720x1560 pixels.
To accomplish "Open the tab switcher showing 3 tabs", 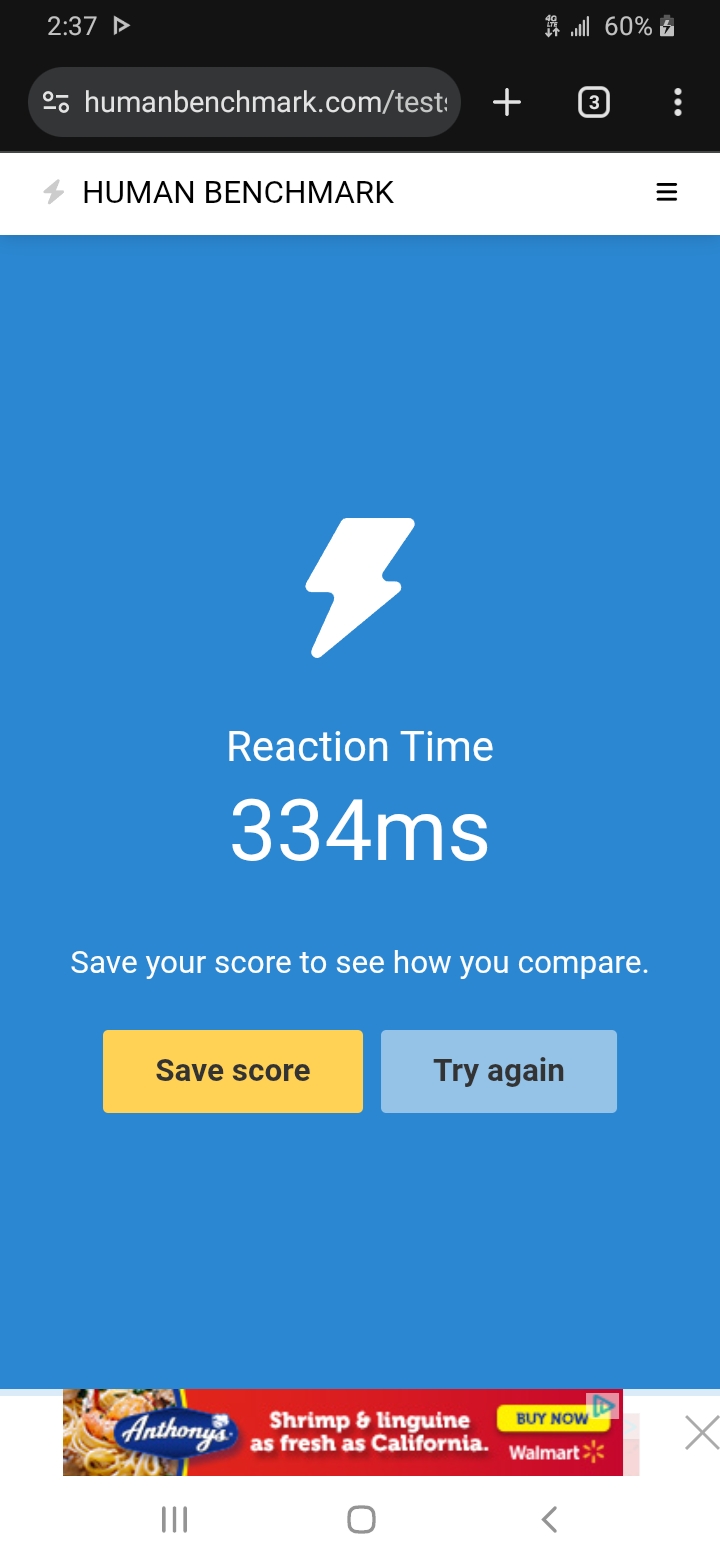I will (594, 102).
